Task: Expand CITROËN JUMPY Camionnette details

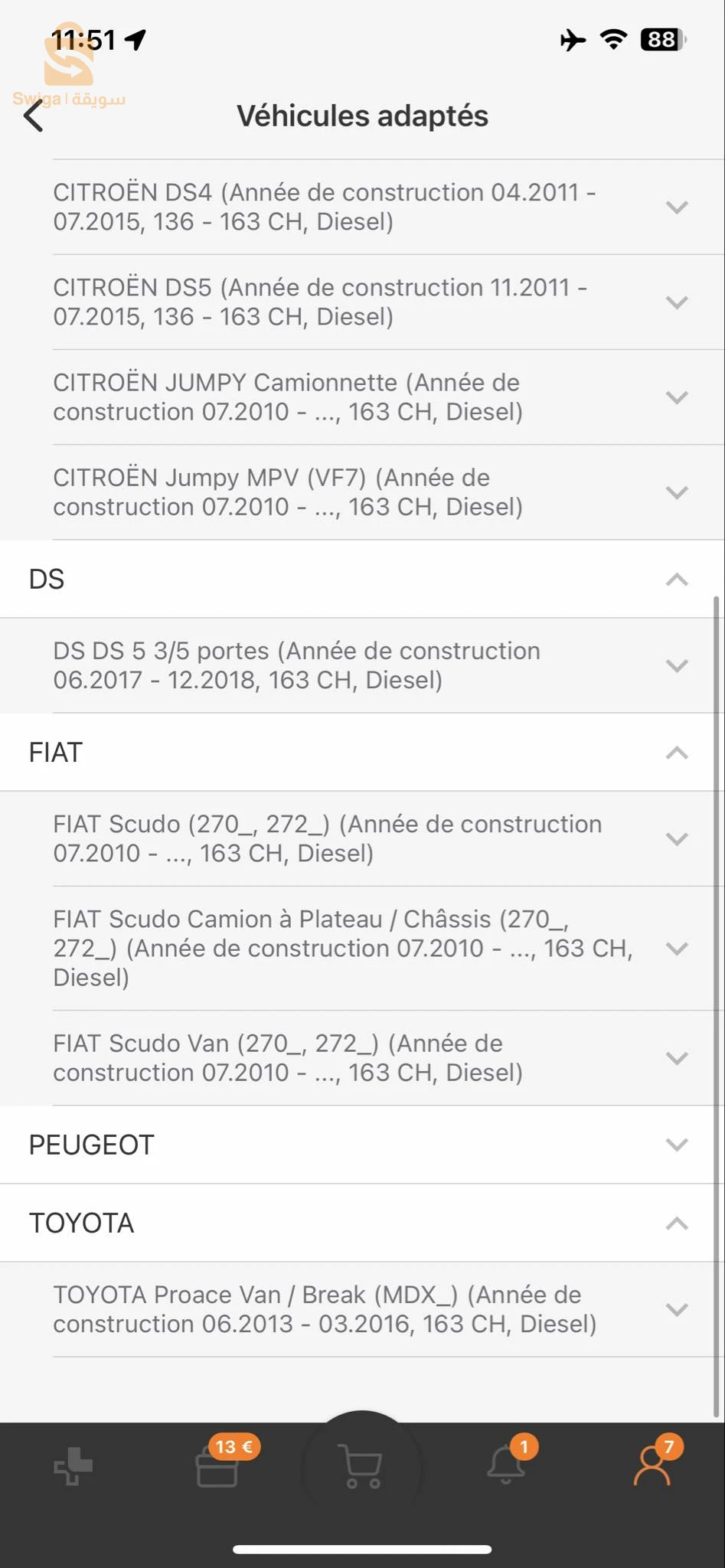Action: click(x=362, y=397)
